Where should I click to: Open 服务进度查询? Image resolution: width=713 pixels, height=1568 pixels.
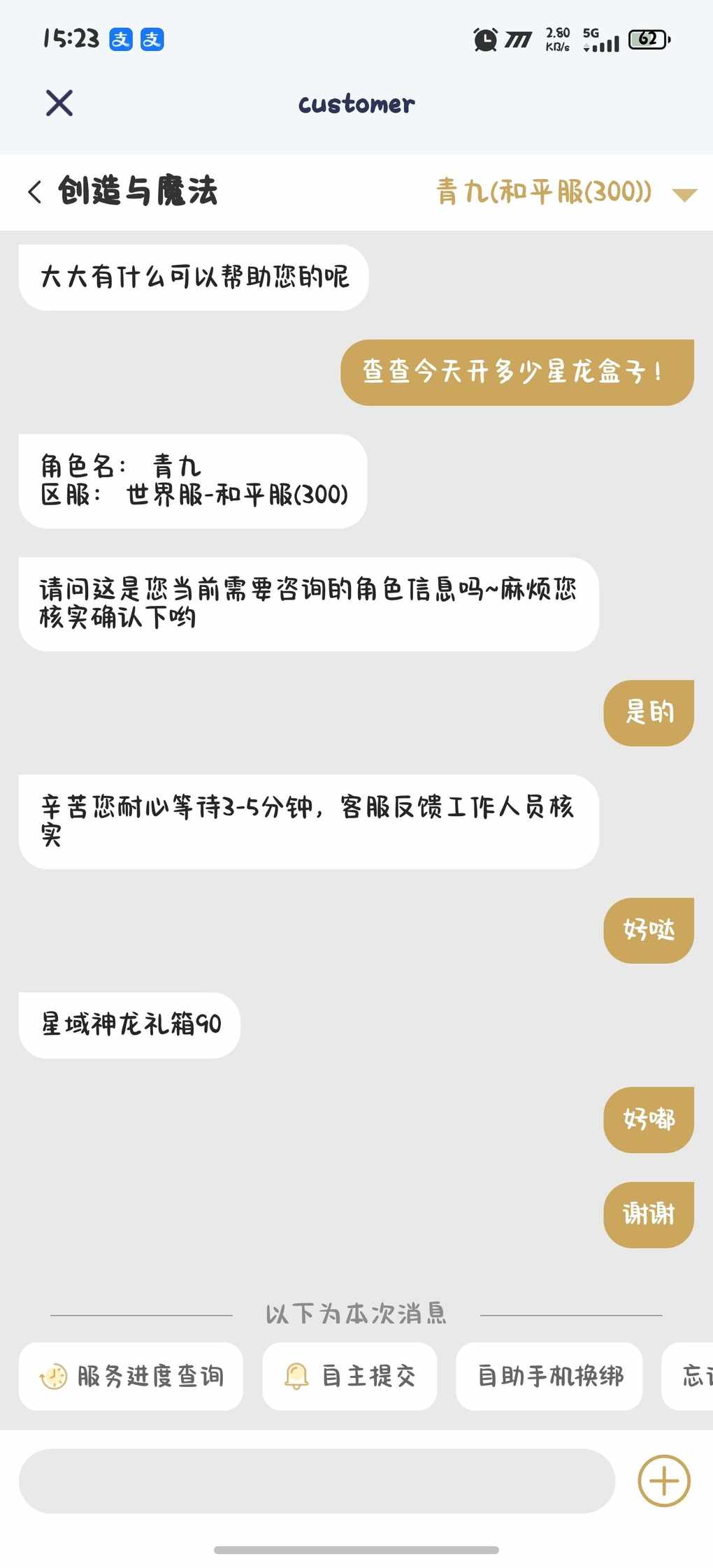[x=131, y=1376]
